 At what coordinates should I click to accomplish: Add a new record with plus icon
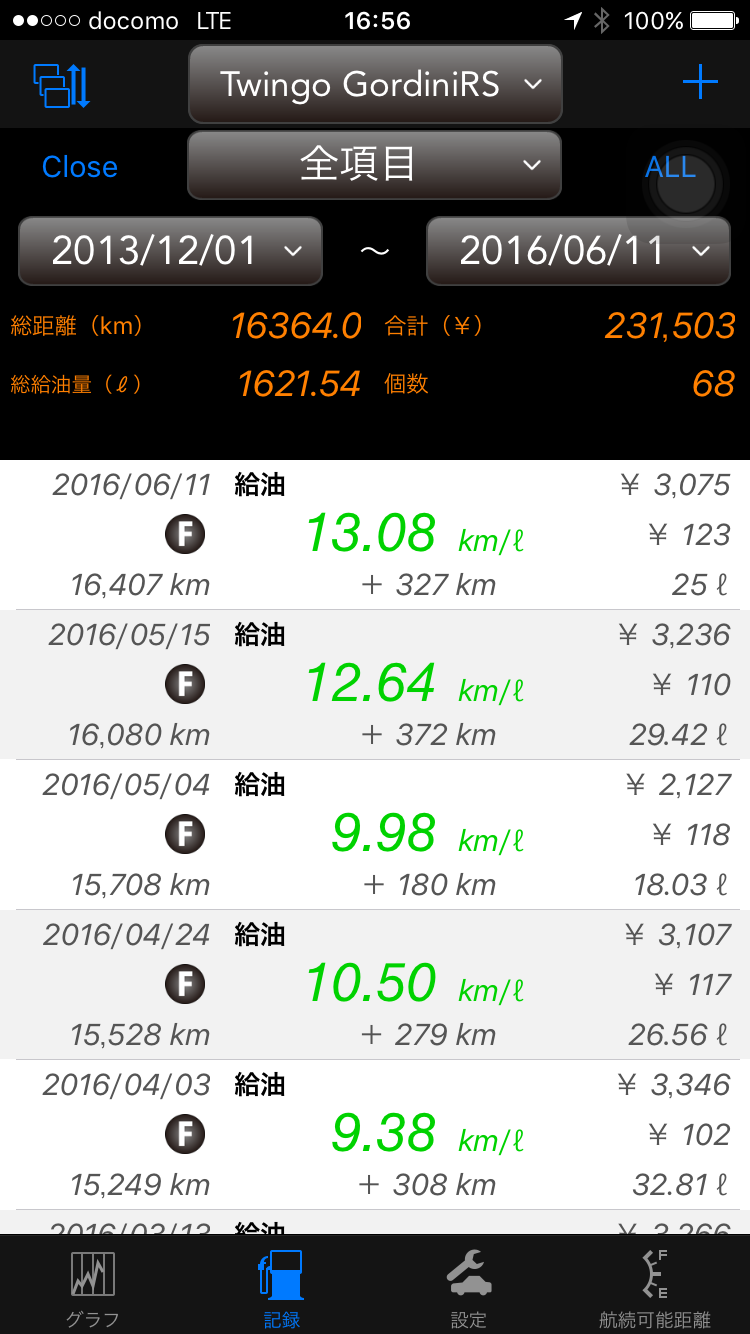click(700, 83)
